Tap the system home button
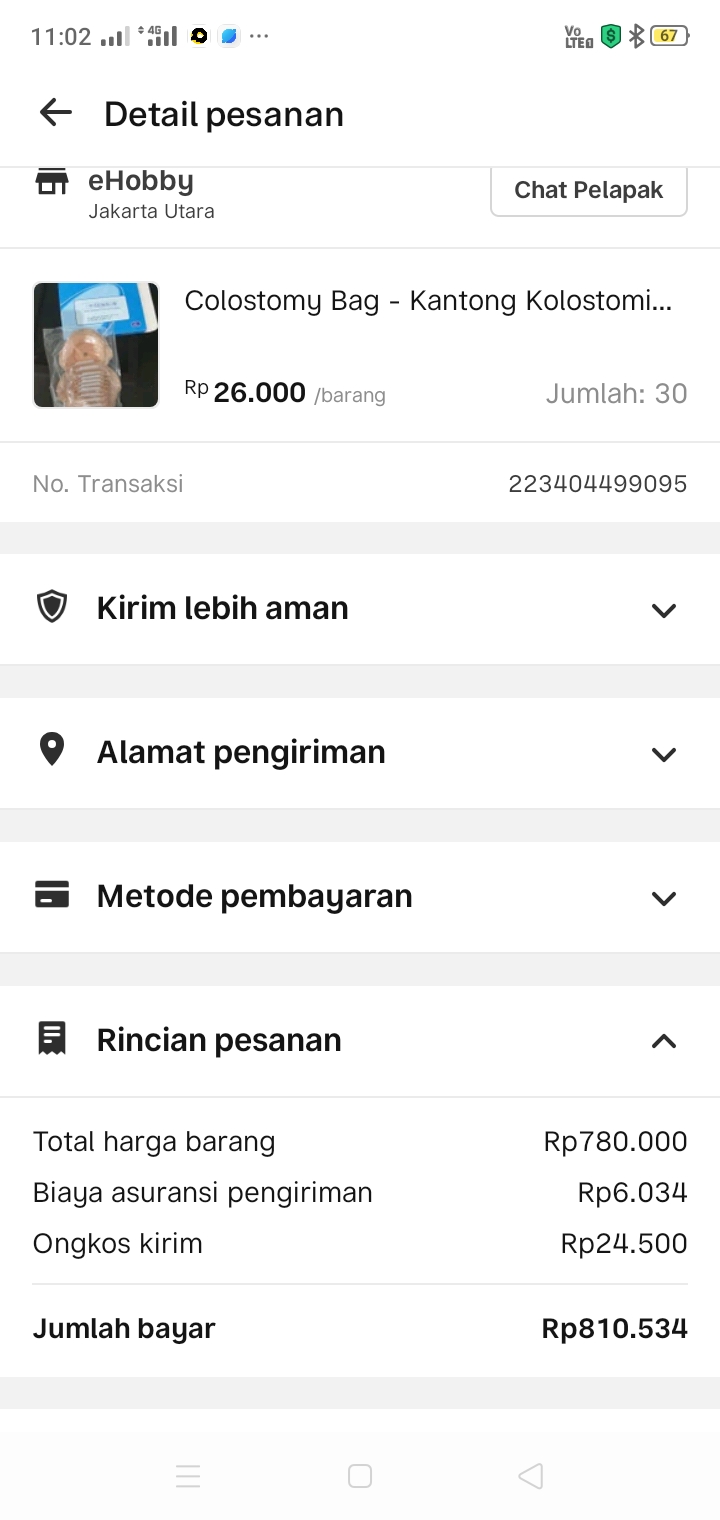This screenshot has height=1520, width=720. pyautogui.click(x=360, y=1476)
